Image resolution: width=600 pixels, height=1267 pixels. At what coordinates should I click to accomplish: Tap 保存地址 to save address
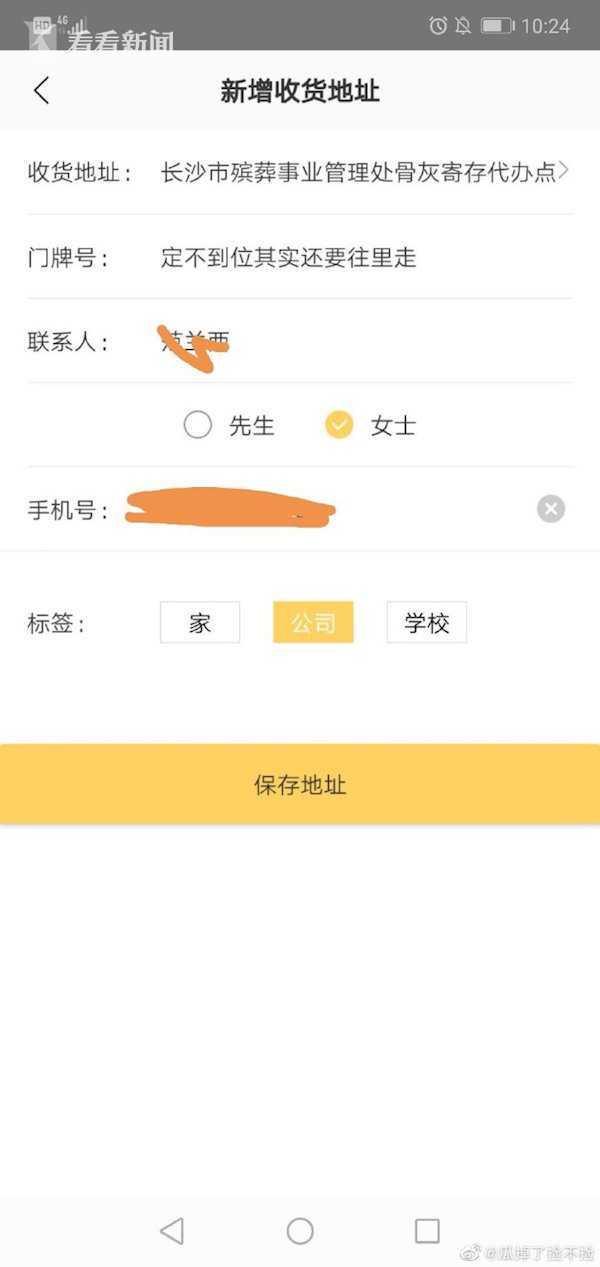click(x=300, y=785)
